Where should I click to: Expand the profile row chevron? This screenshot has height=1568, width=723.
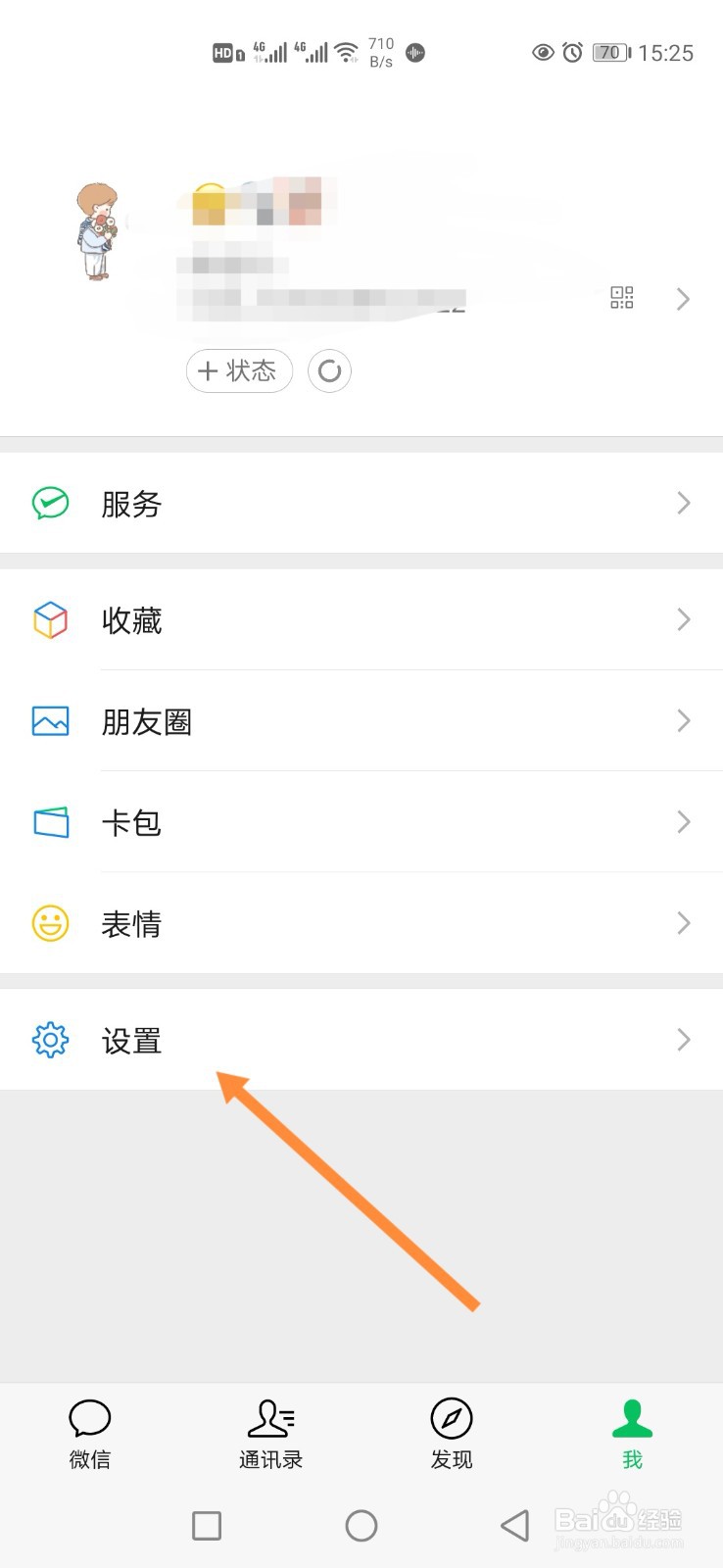(x=683, y=299)
